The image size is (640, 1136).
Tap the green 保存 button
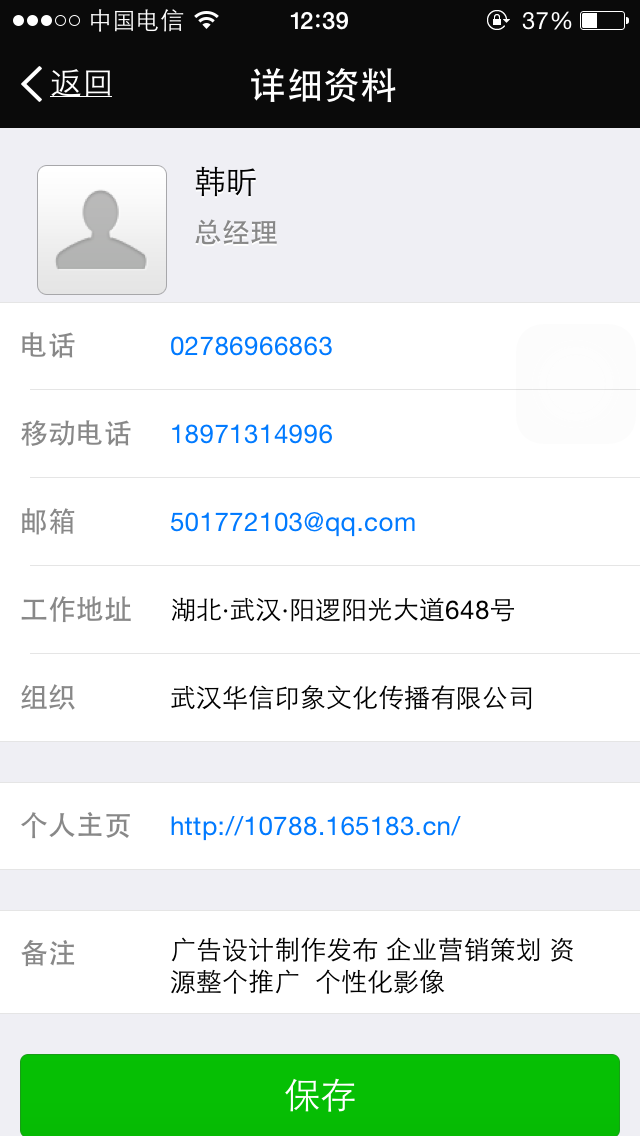point(320,1095)
